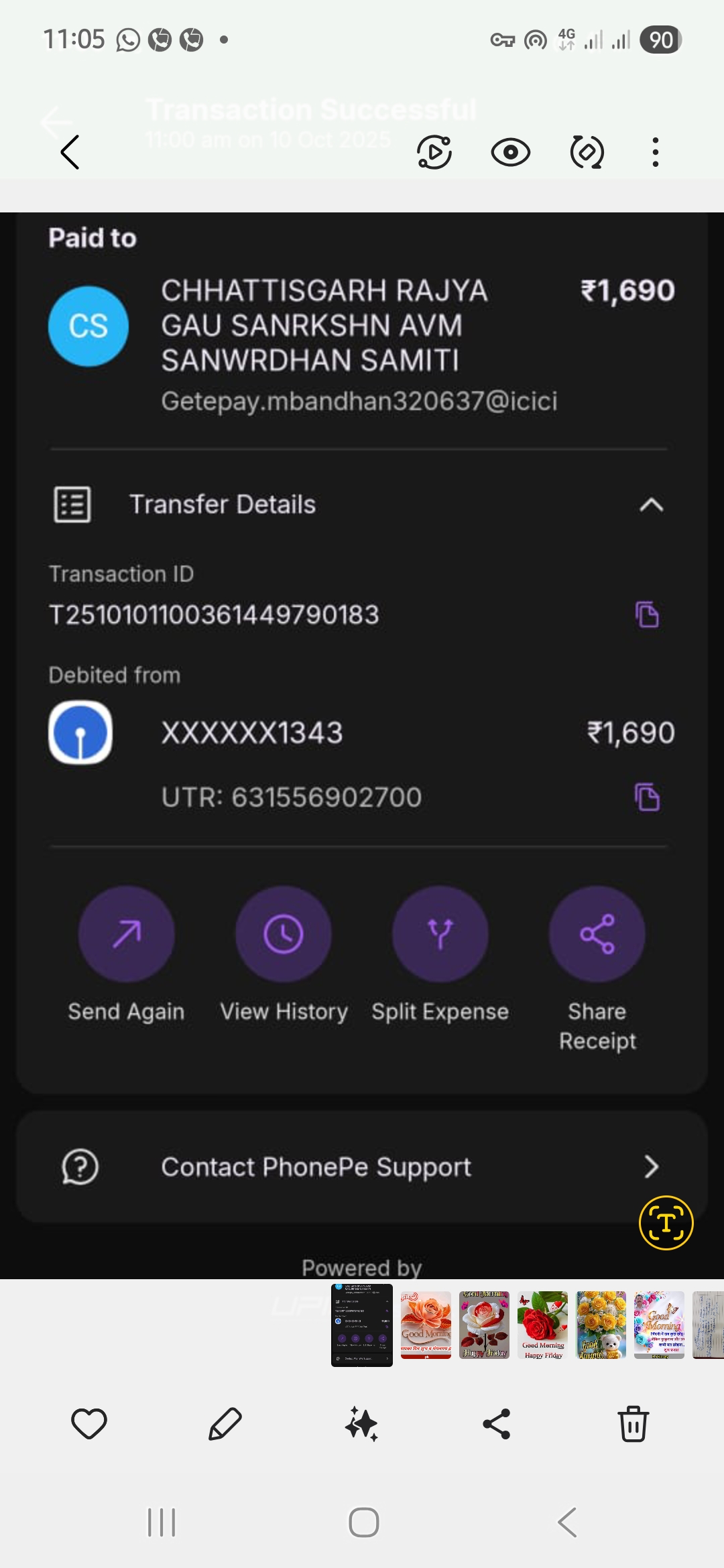Open recent apps from the navigation bar

click(x=162, y=1522)
